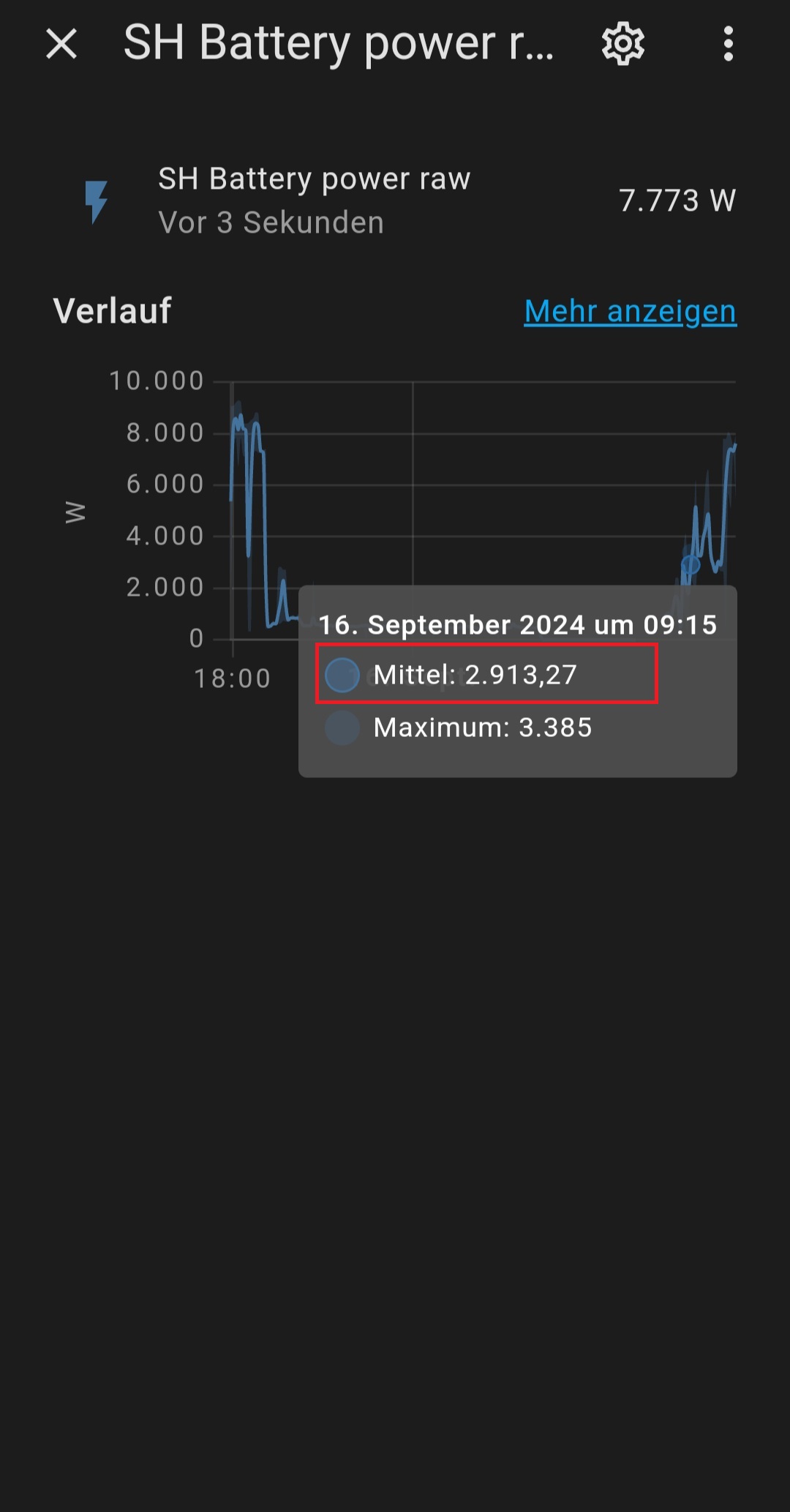Open the three-dot overflow menu
Image resolution: width=790 pixels, height=1512 pixels.
728,44
